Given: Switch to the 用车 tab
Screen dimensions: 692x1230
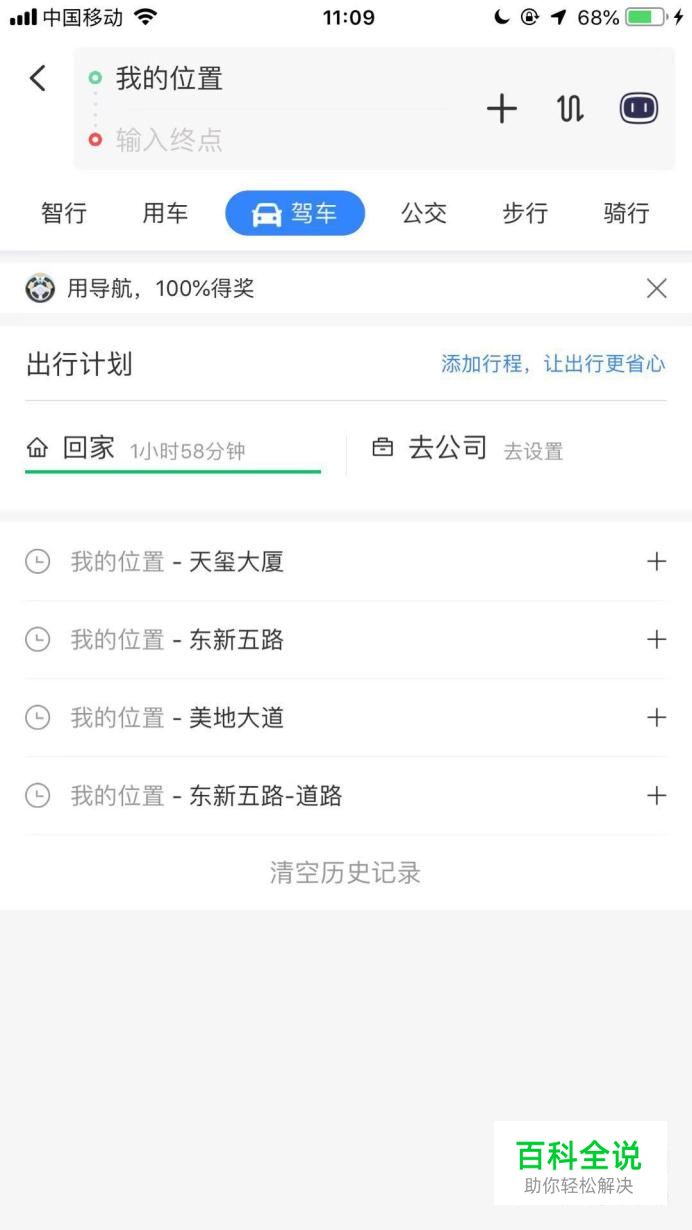Looking at the screenshot, I should (x=165, y=213).
